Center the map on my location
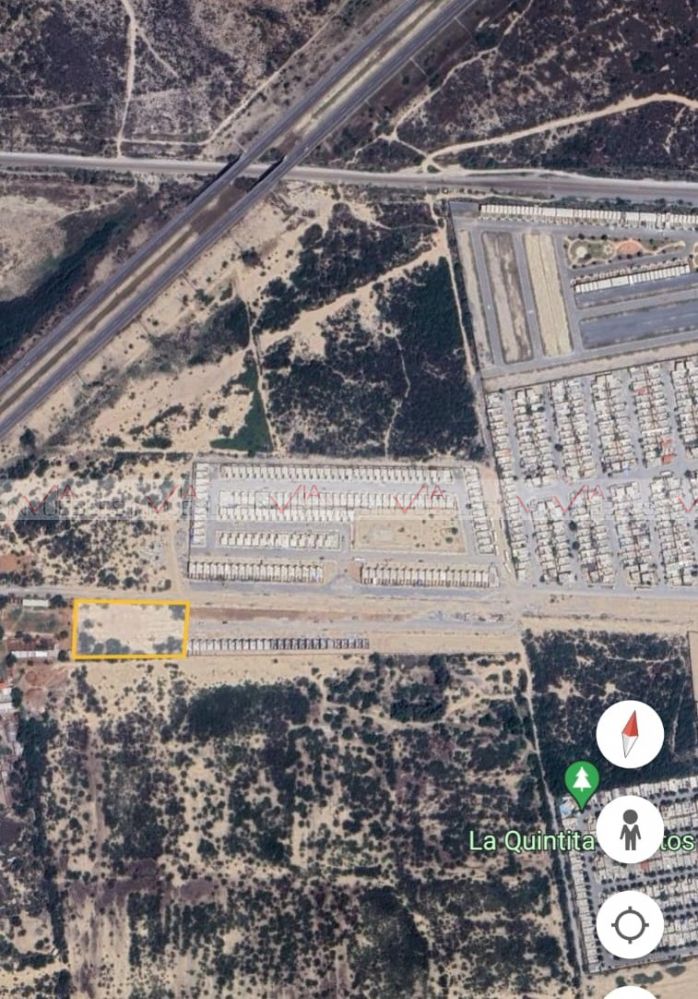Screen dimensions: 698x999 (629, 924)
